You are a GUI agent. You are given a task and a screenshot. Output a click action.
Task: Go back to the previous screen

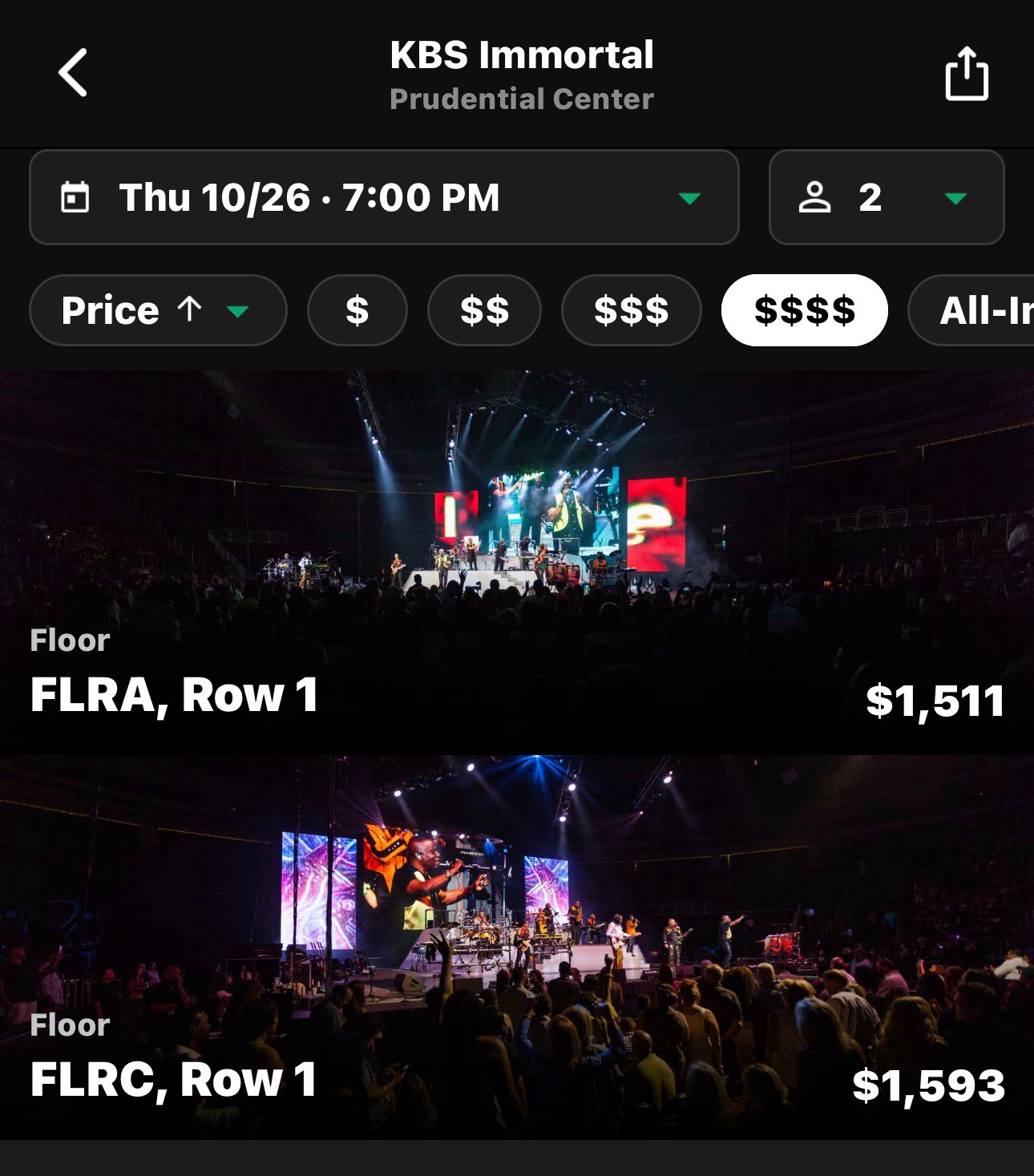click(x=73, y=73)
